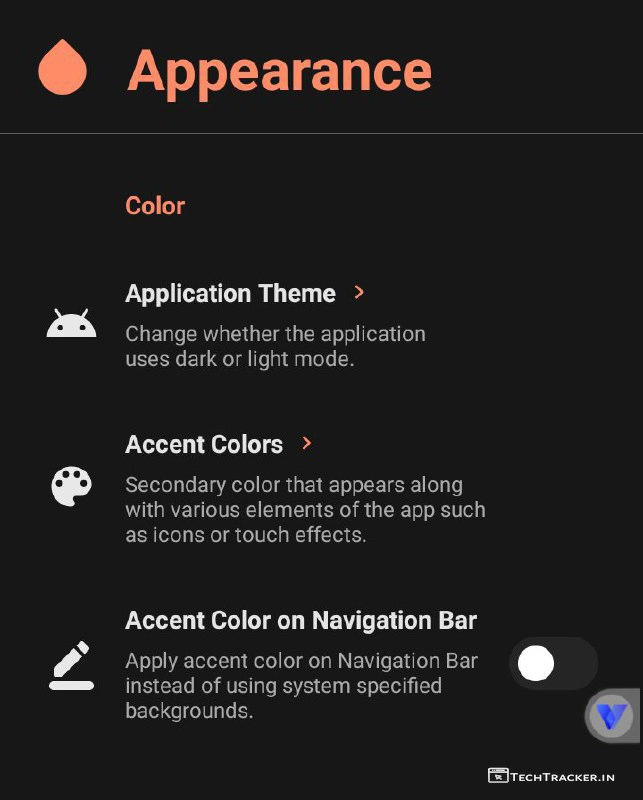
Task: Open the Application Theme setting
Action: point(231,294)
